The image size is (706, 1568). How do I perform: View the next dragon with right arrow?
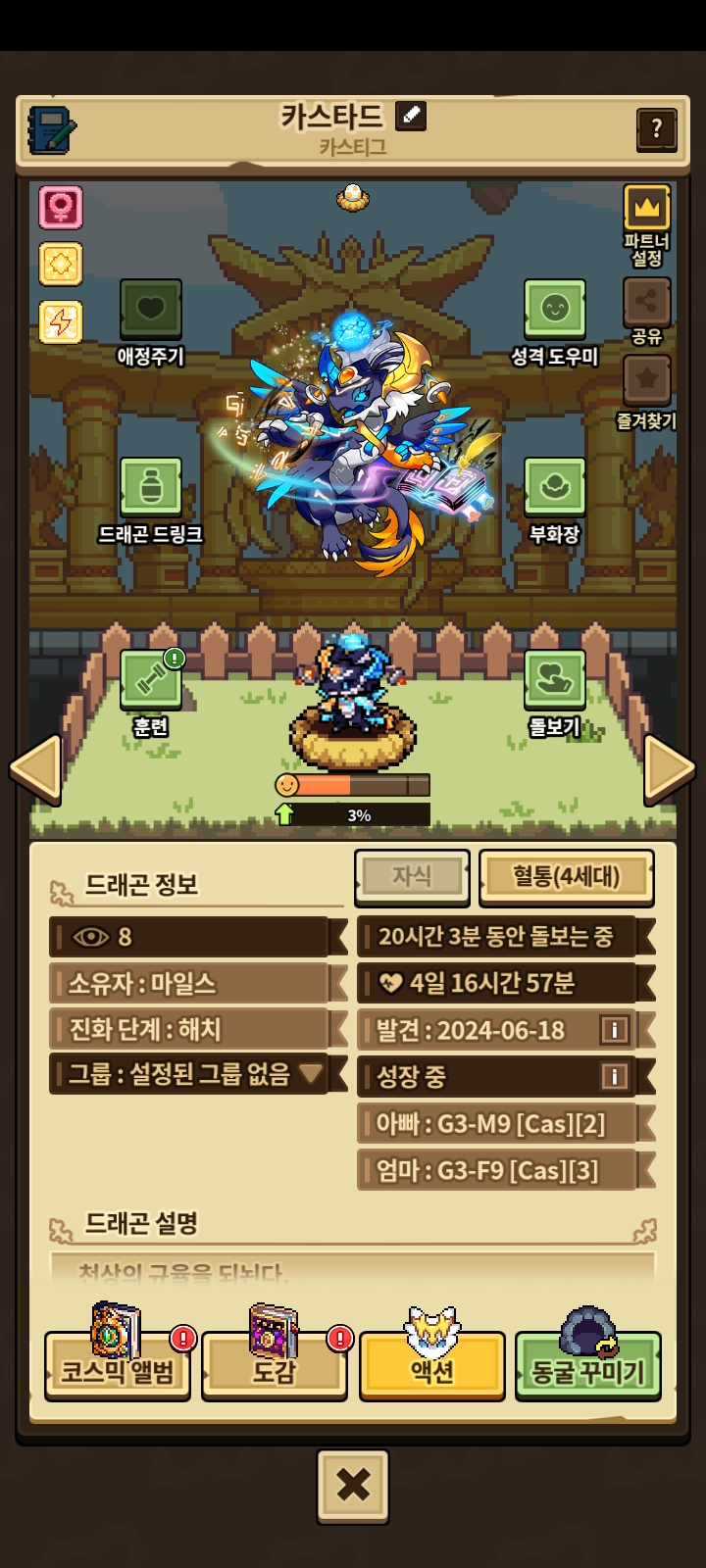pyautogui.click(x=670, y=769)
